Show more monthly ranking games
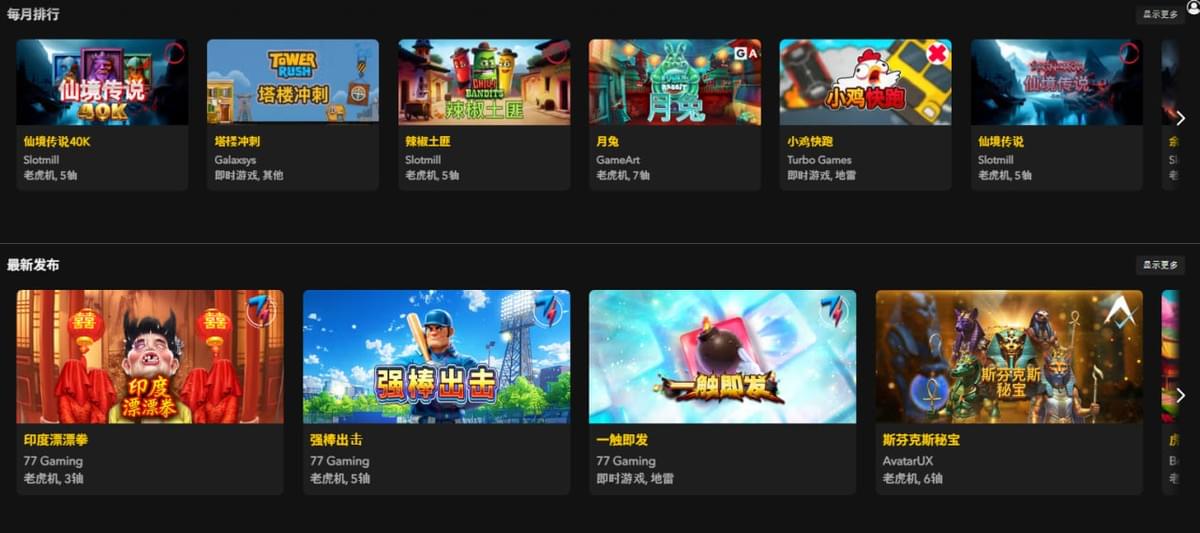The image size is (1200, 533). [1160, 14]
